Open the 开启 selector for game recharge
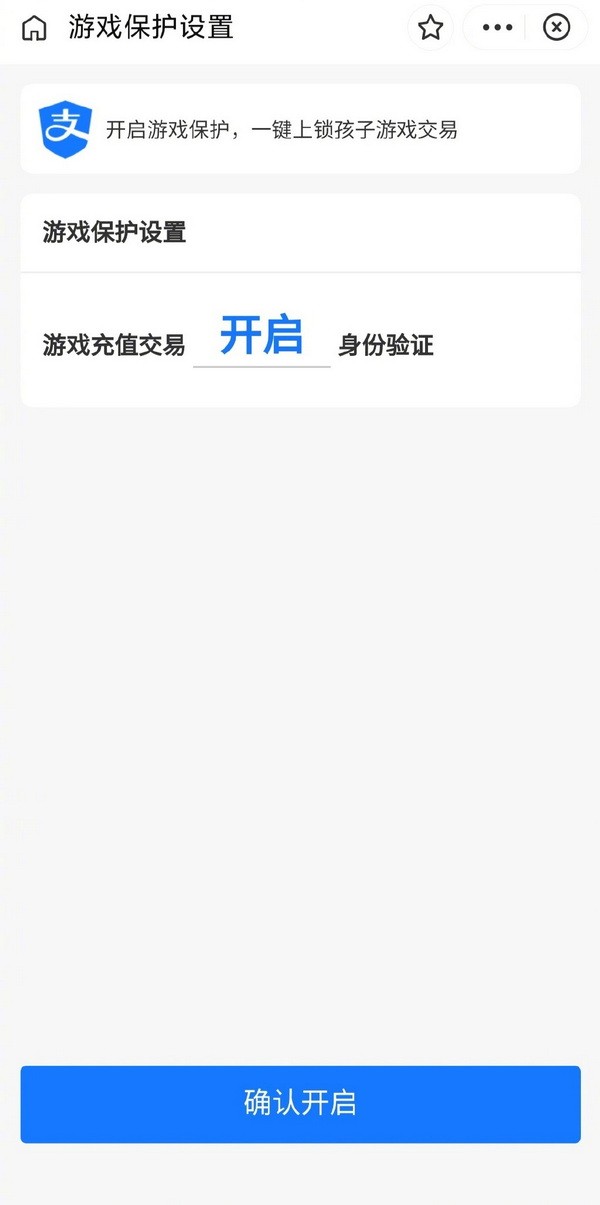Viewport: 600px width, 1205px height. point(261,338)
